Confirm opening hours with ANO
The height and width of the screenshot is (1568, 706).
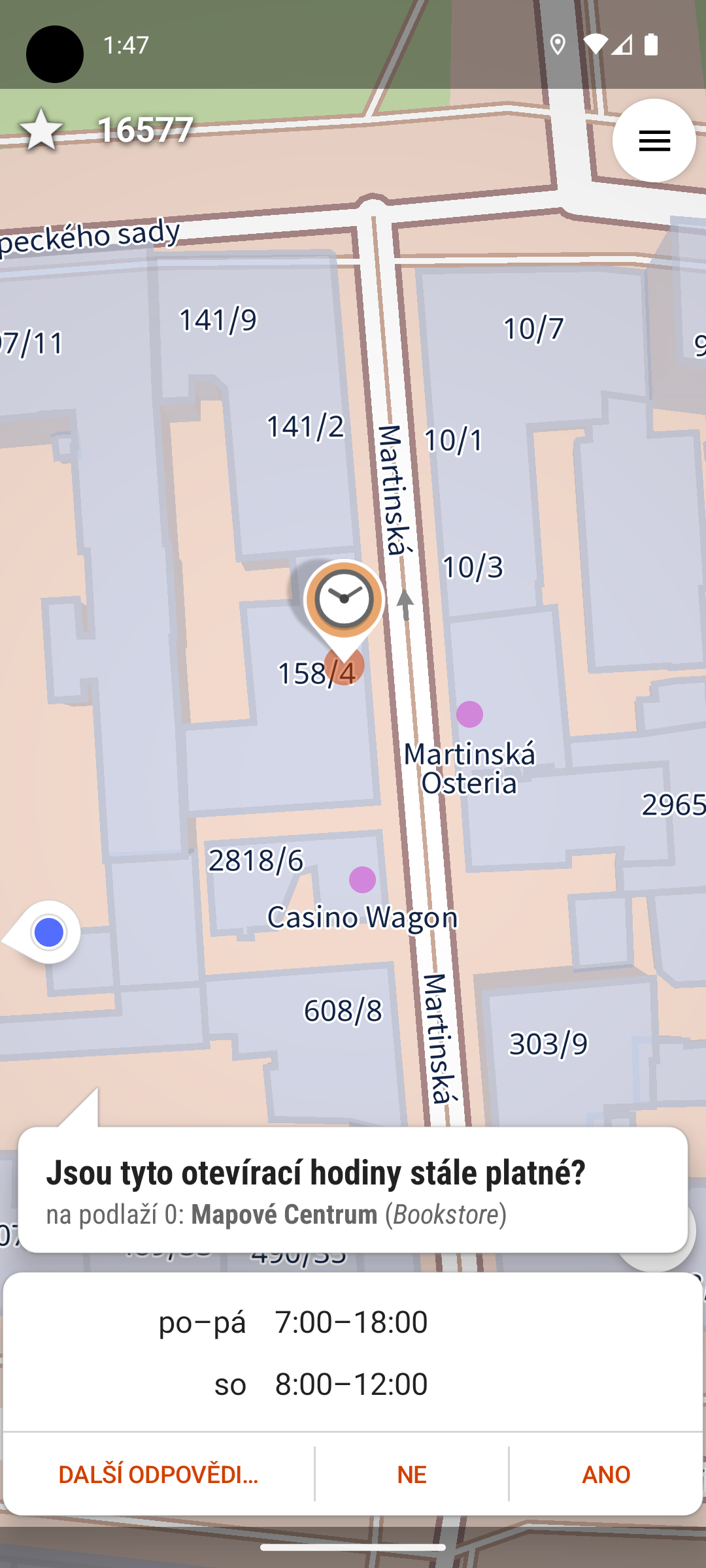click(x=606, y=1474)
